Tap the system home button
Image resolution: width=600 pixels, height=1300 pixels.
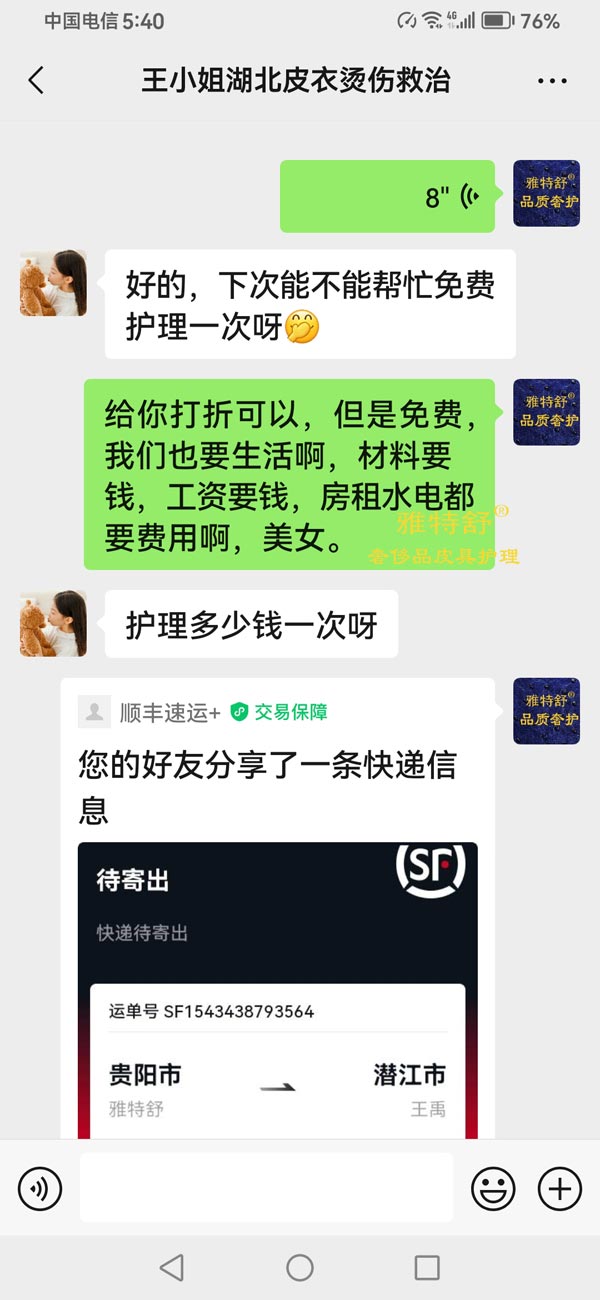[x=300, y=1268]
